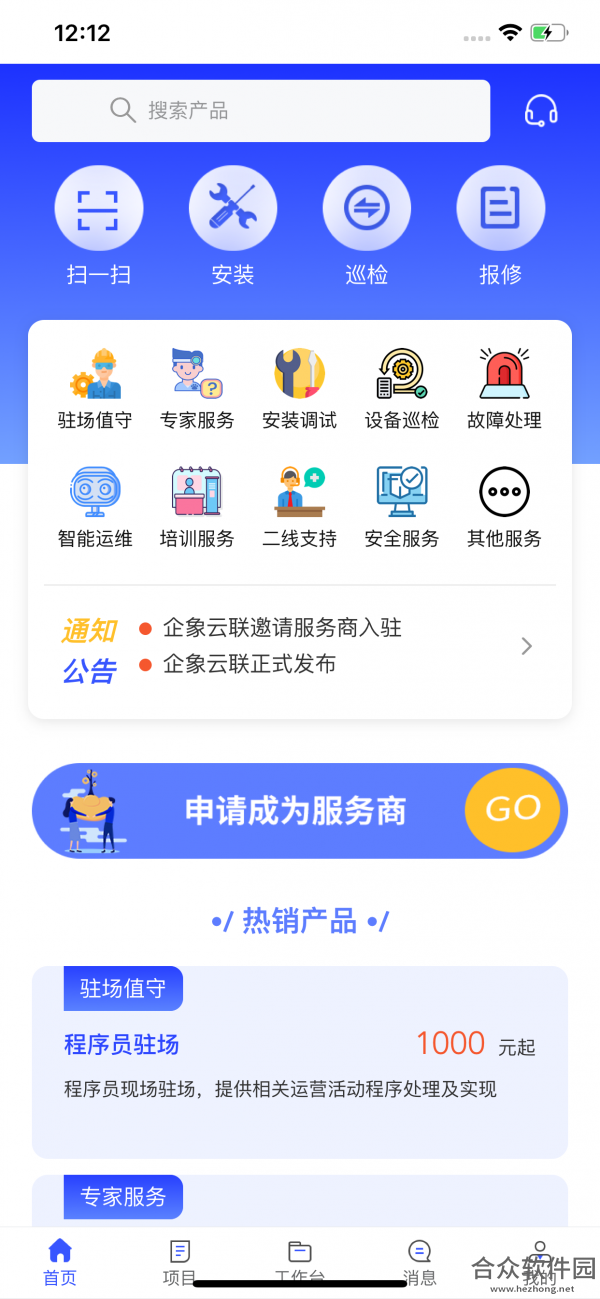Open 安装调试 service
The width and height of the screenshot is (600, 1299).
[x=299, y=389]
